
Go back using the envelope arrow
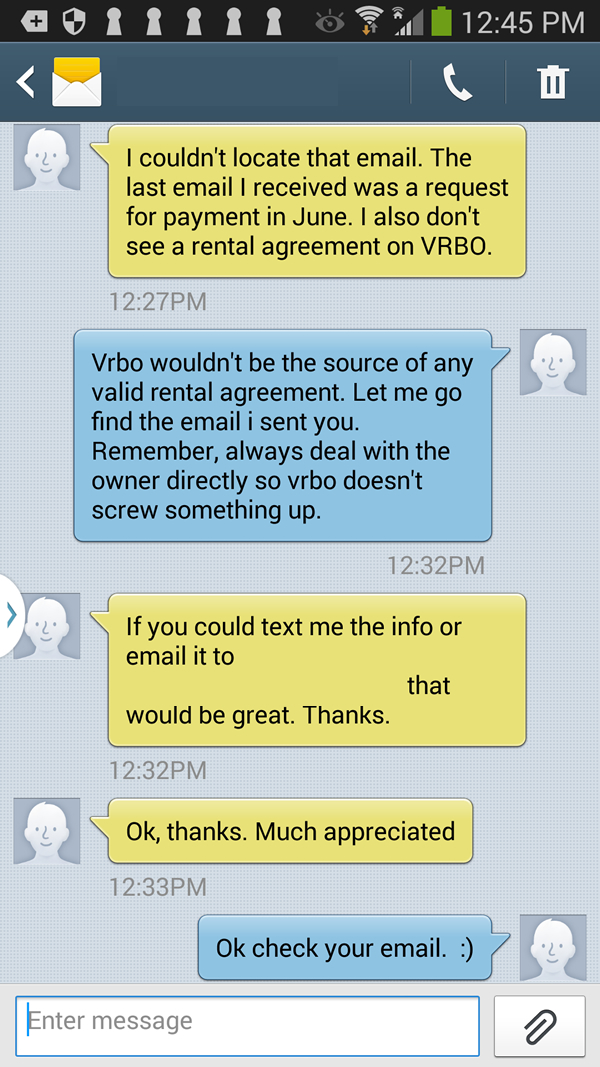pos(59,82)
